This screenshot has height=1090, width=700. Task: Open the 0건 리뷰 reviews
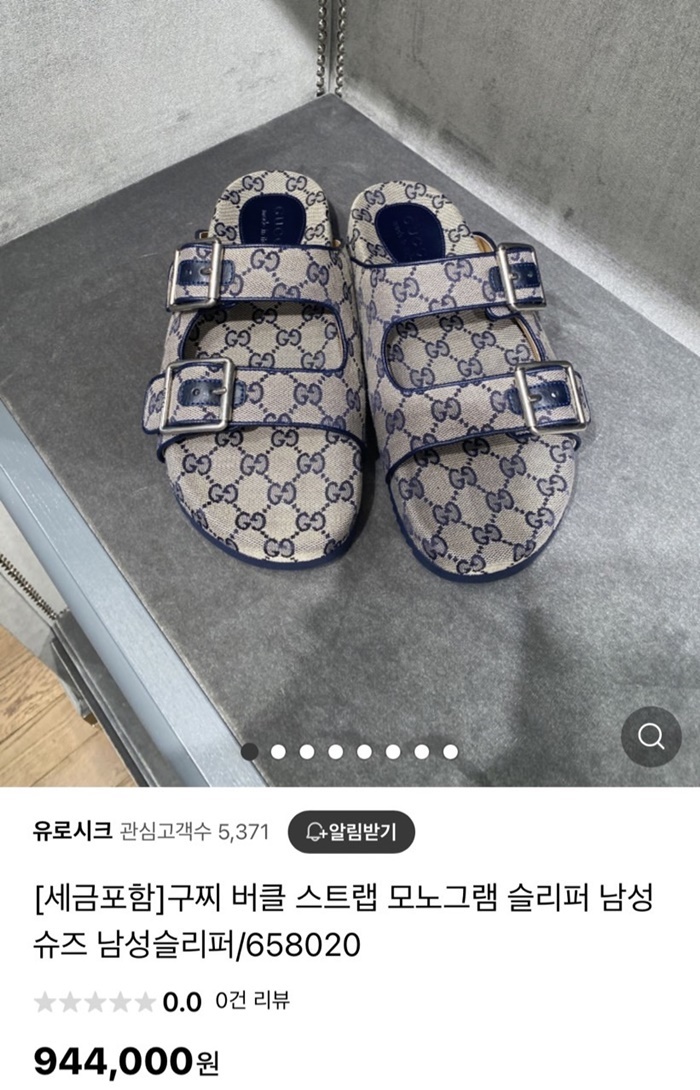point(252,1001)
